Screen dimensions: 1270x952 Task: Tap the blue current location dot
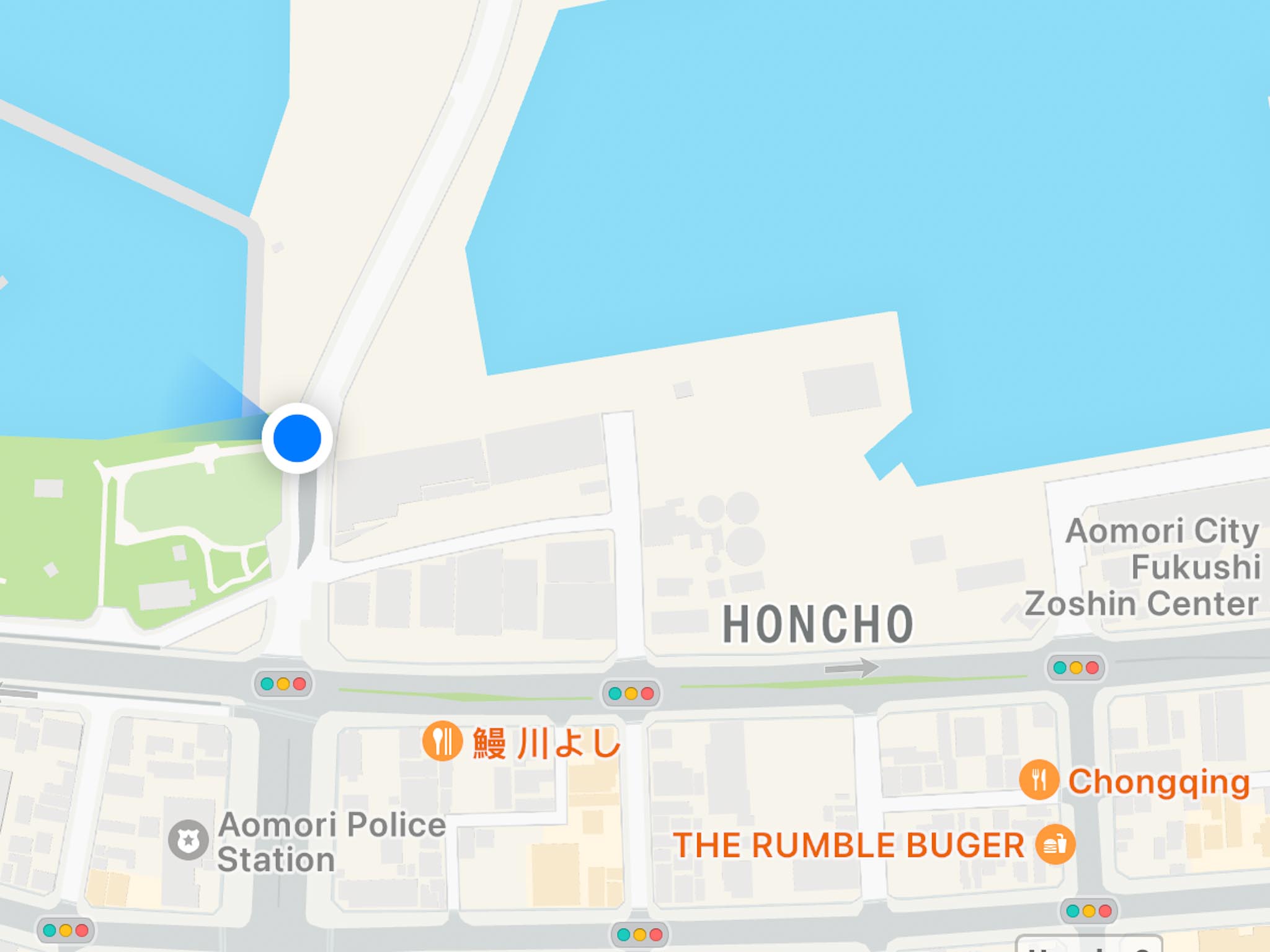(x=297, y=438)
